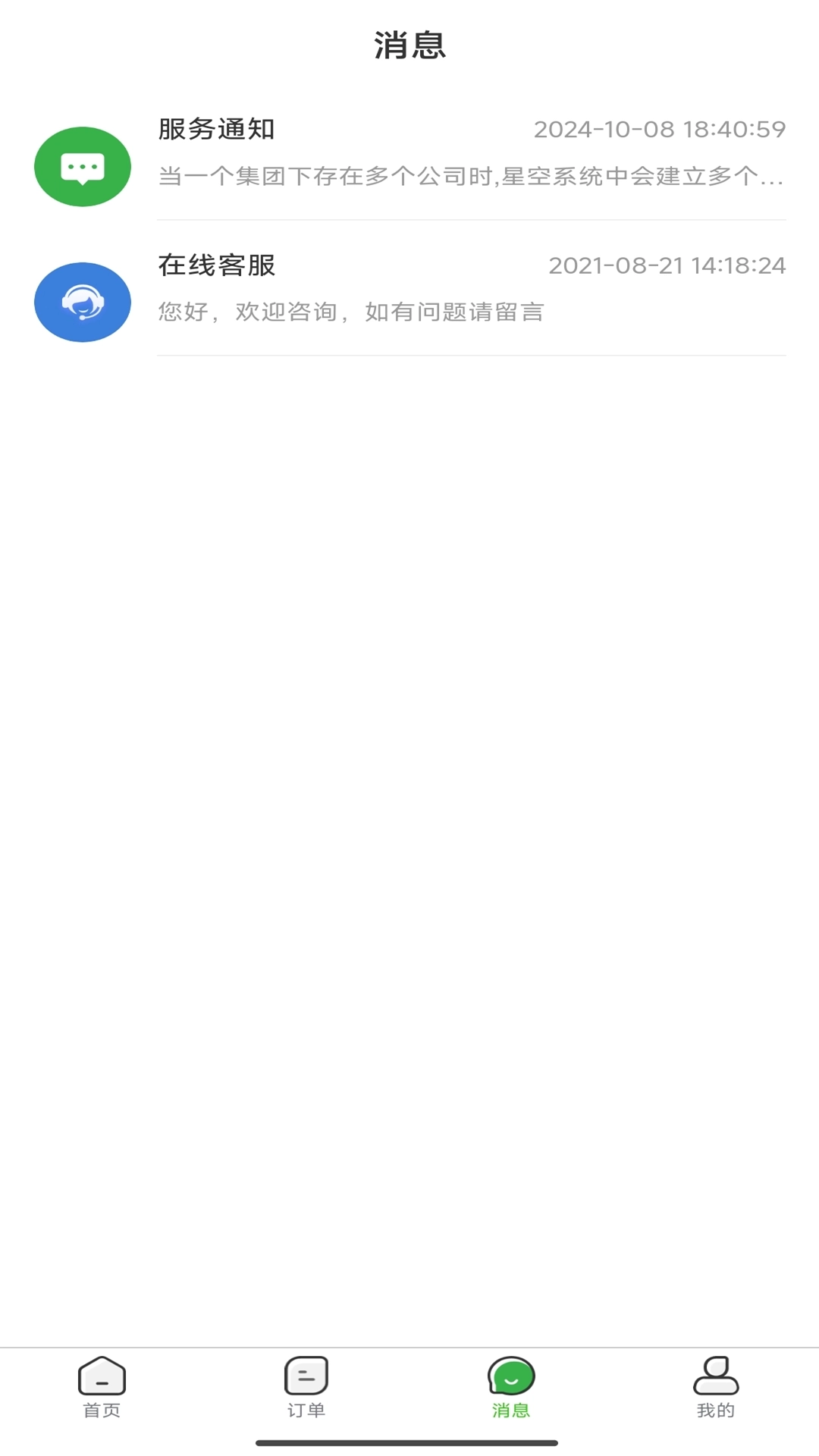
Task: Tap the 消息 page title
Action: pos(409,44)
